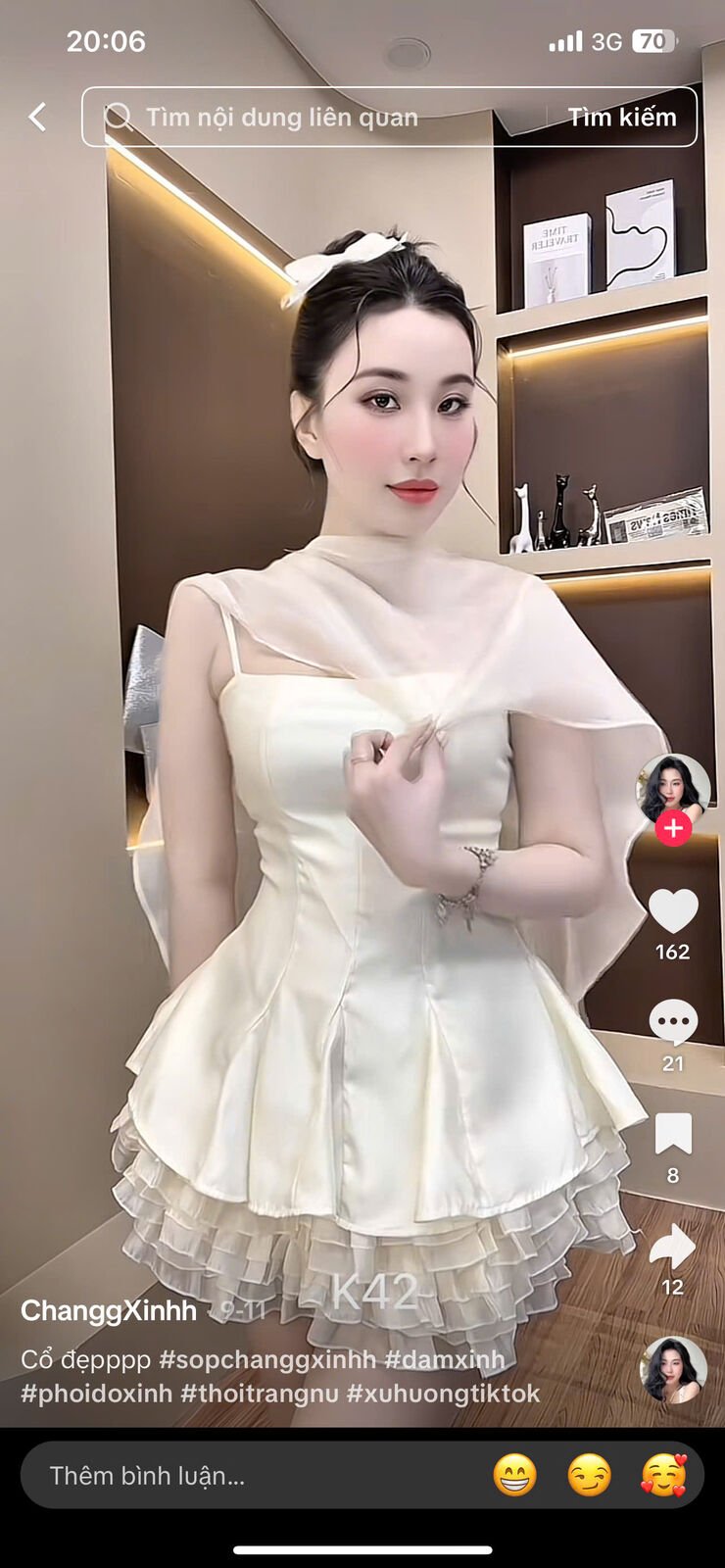Tap the 'Tìm kiếm' button
Image resolution: width=725 pixels, height=1568 pixels.
tap(622, 118)
